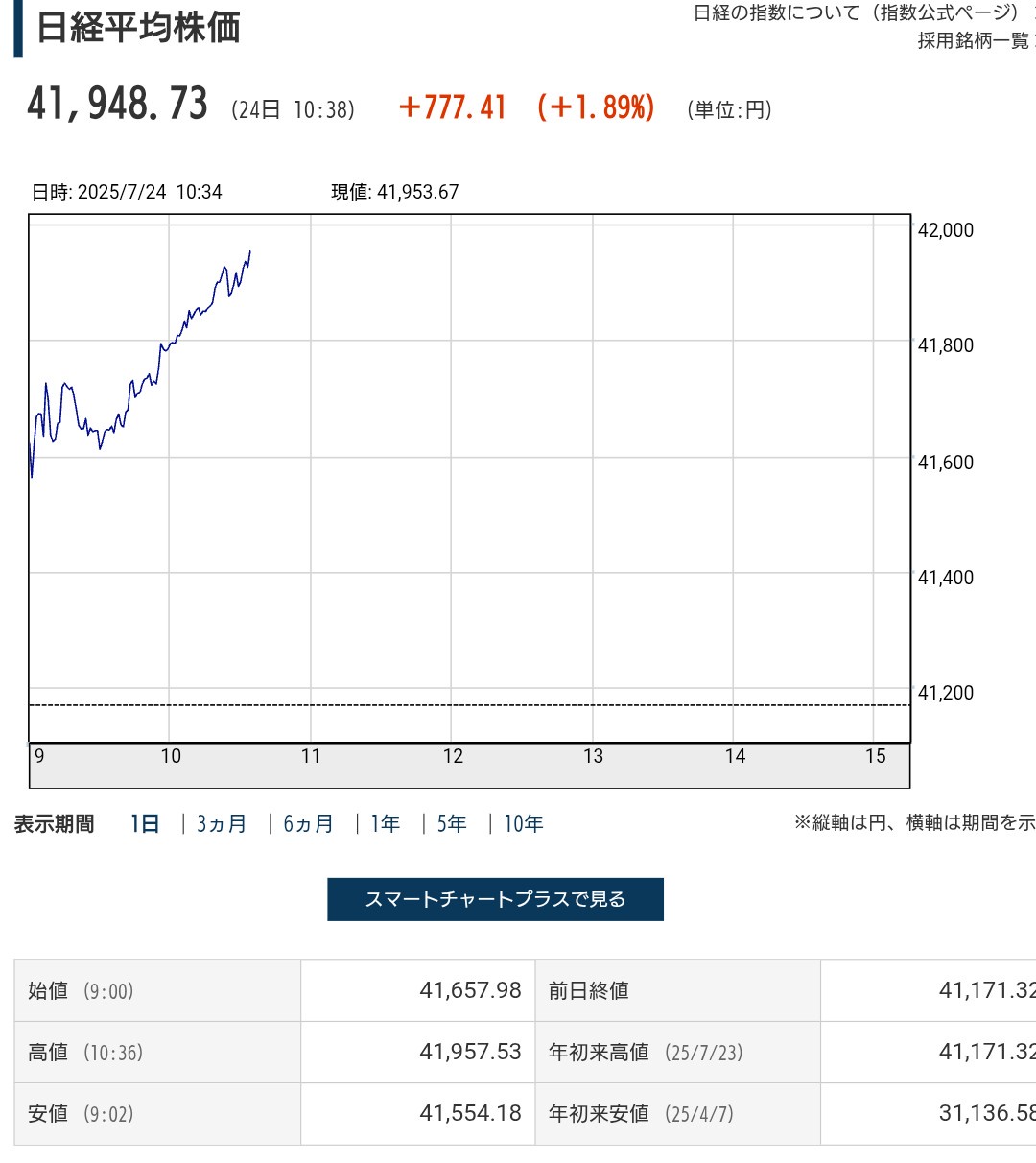Viewport: 1036px width, 1163px height.
Task: Switch chart to 6ヵ月 period
Action: (x=308, y=823)
